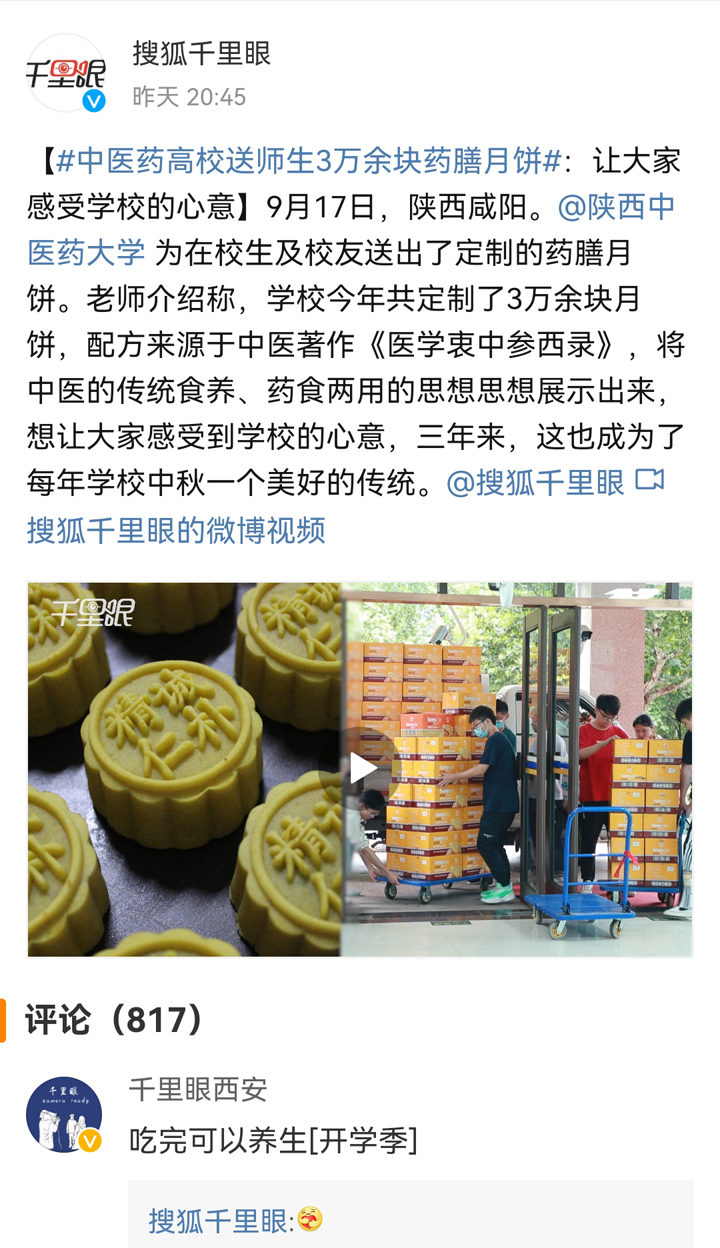The height and width of the screenshot is (1248, 720).
Task: Open 搜狐千里眼 profile avatar
Action: (65, 73)
